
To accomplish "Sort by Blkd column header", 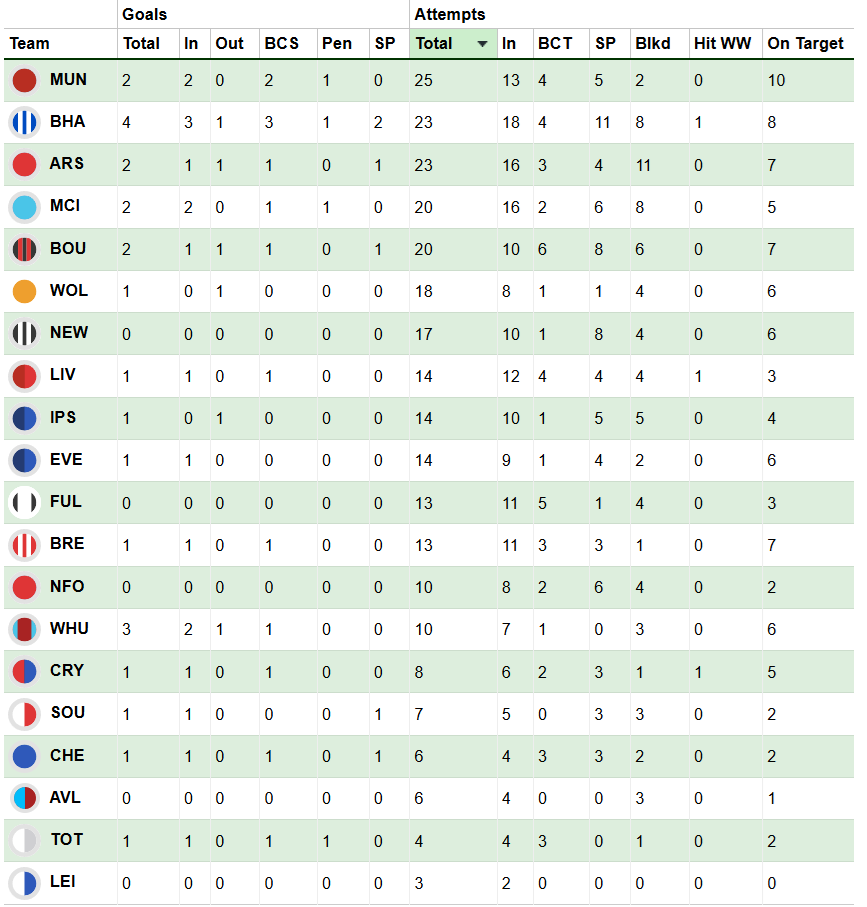I will tap(653, 44).
